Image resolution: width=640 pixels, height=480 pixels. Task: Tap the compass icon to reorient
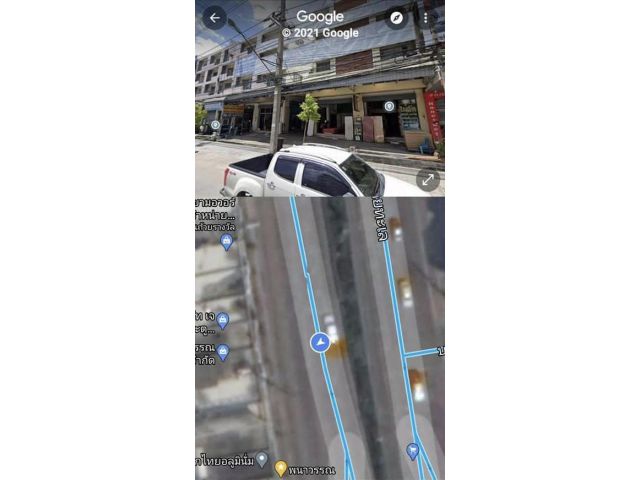tap(397, 18)
